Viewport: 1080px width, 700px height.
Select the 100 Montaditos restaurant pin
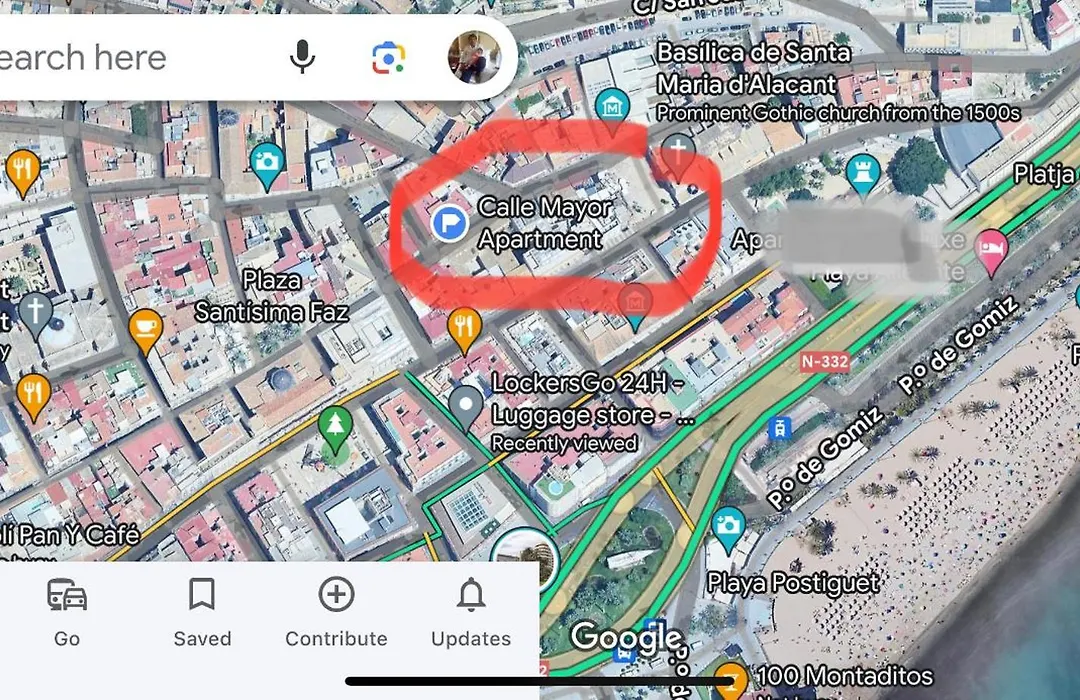733,679
